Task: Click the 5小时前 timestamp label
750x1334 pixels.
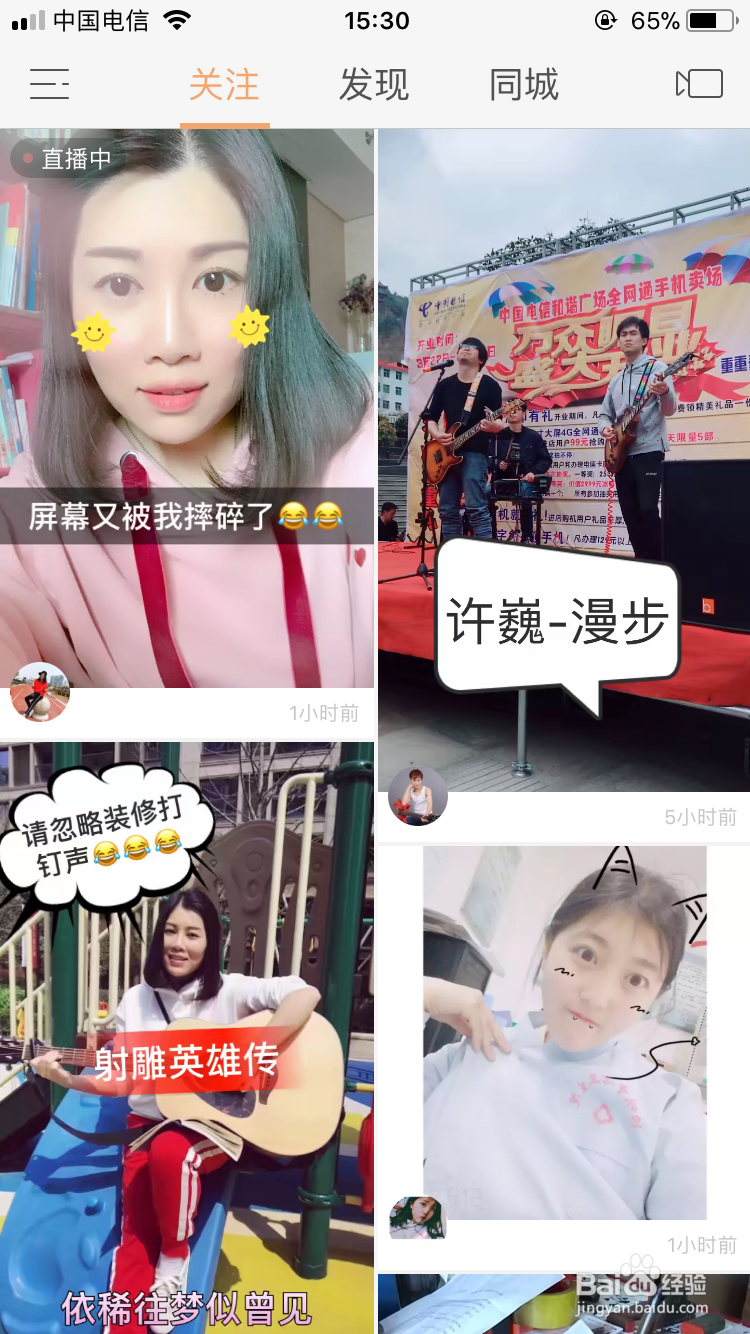Action: pyautogui.click(x=698, y=818)
